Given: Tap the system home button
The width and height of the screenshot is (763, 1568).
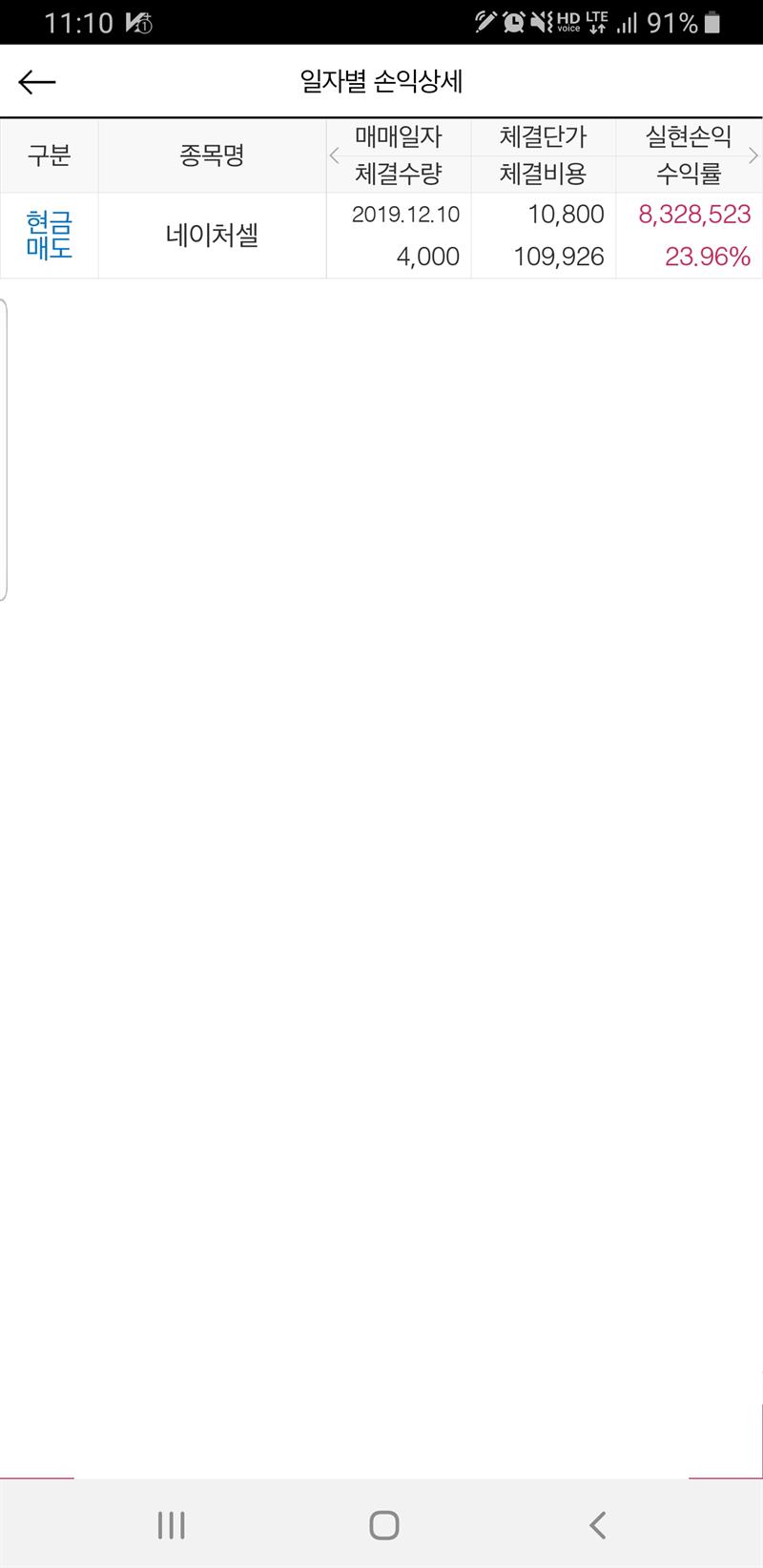Looking at the screenshot, I should (x=383, y=1524).
